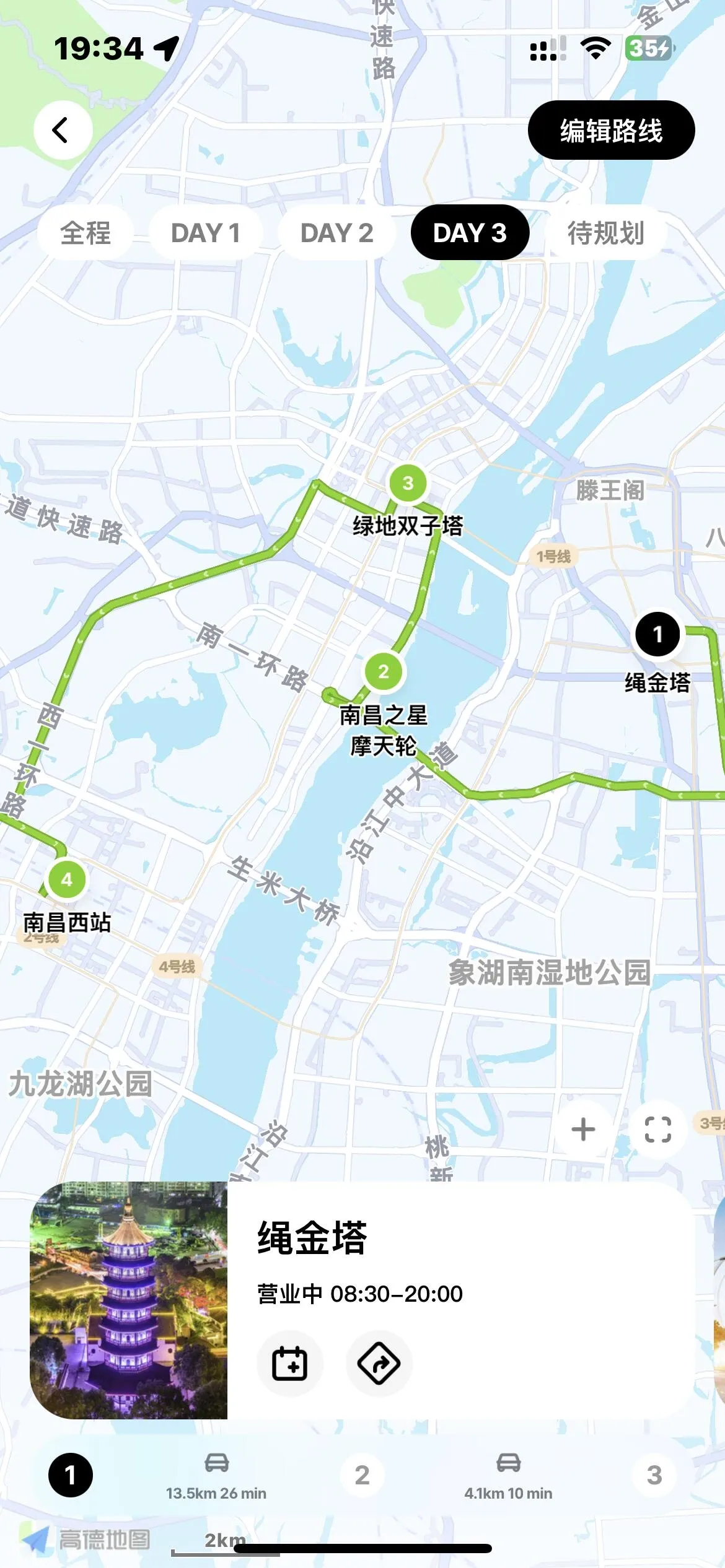The height and width of the screenshot is (1568, 725).
Task: Jump to stop 2 in route bar
Action: pyautogui.click(x=362, y=1475)
